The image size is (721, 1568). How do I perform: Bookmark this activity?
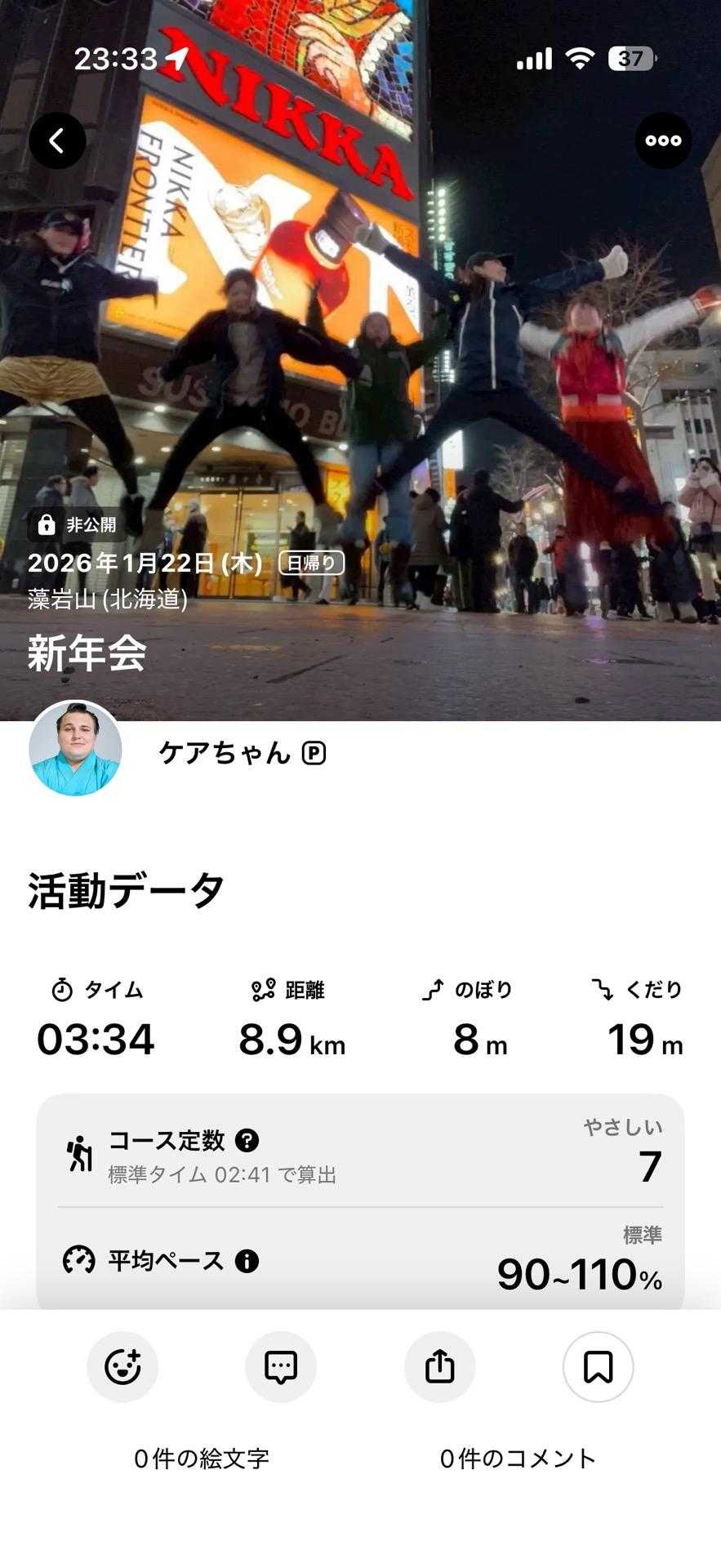598,1367
